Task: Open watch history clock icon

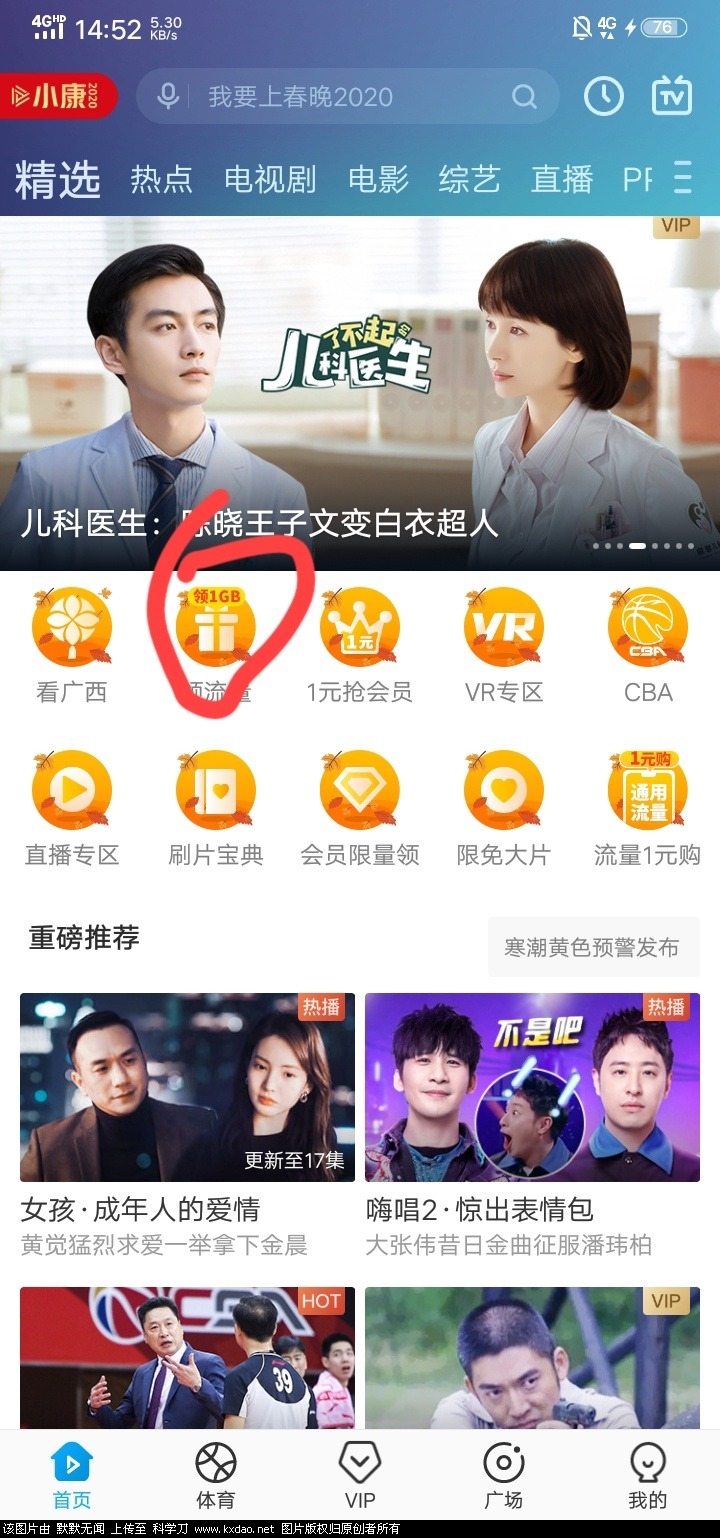Action: [604, 97]
